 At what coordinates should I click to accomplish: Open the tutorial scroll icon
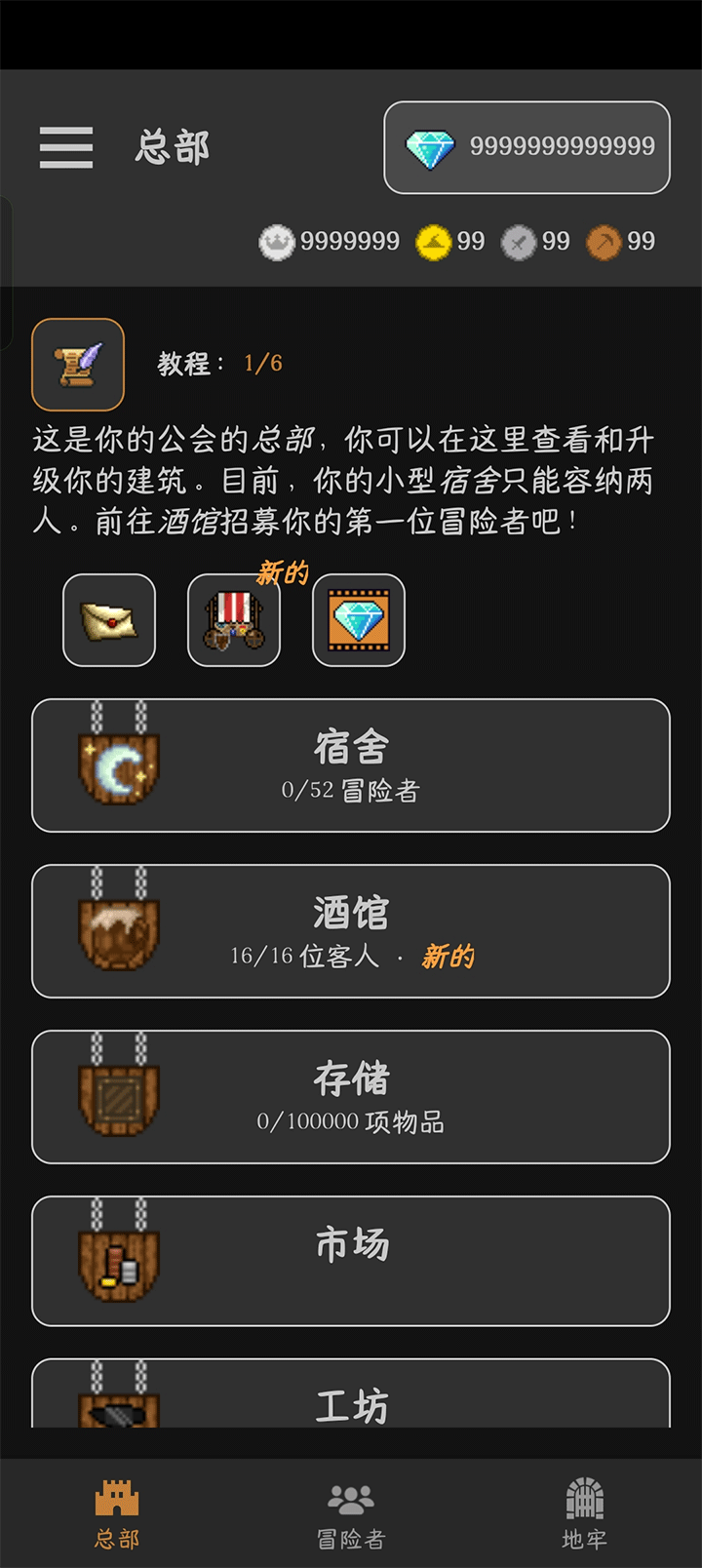pos(78,364)
